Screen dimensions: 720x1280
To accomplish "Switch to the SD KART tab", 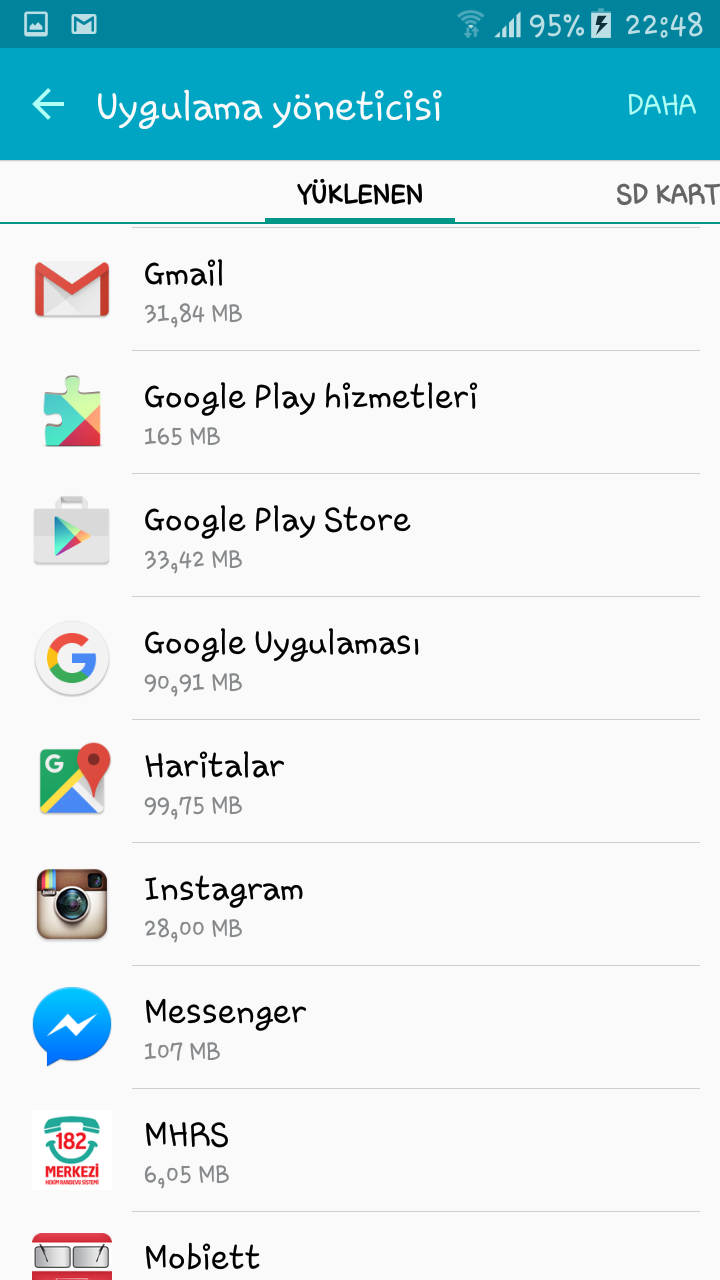I will [x=666, y=194].
